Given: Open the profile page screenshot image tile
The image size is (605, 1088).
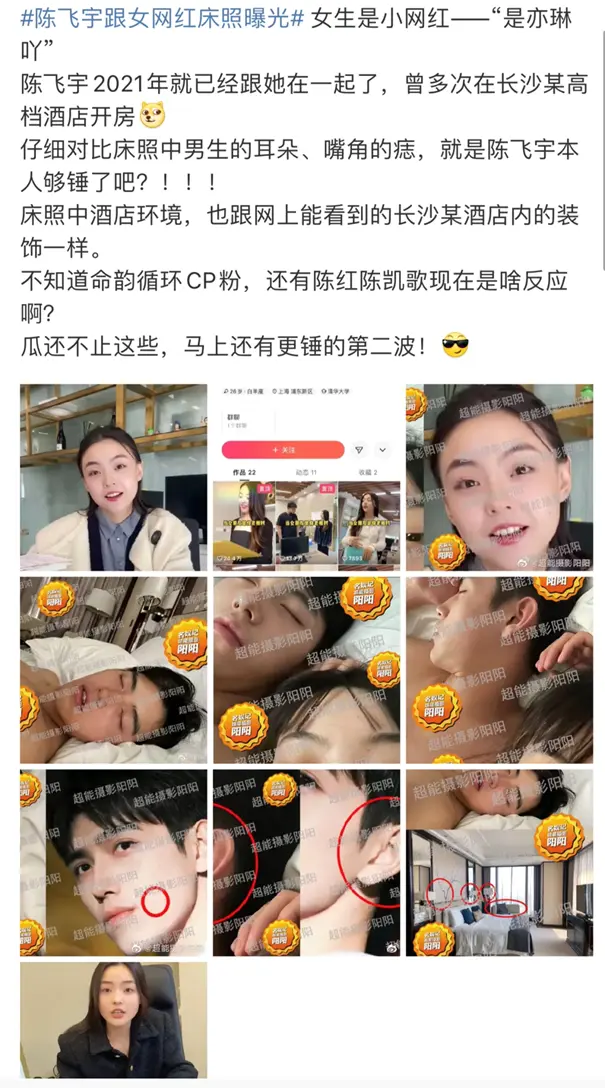Looking at the screenshot, I should coord(306,477).
